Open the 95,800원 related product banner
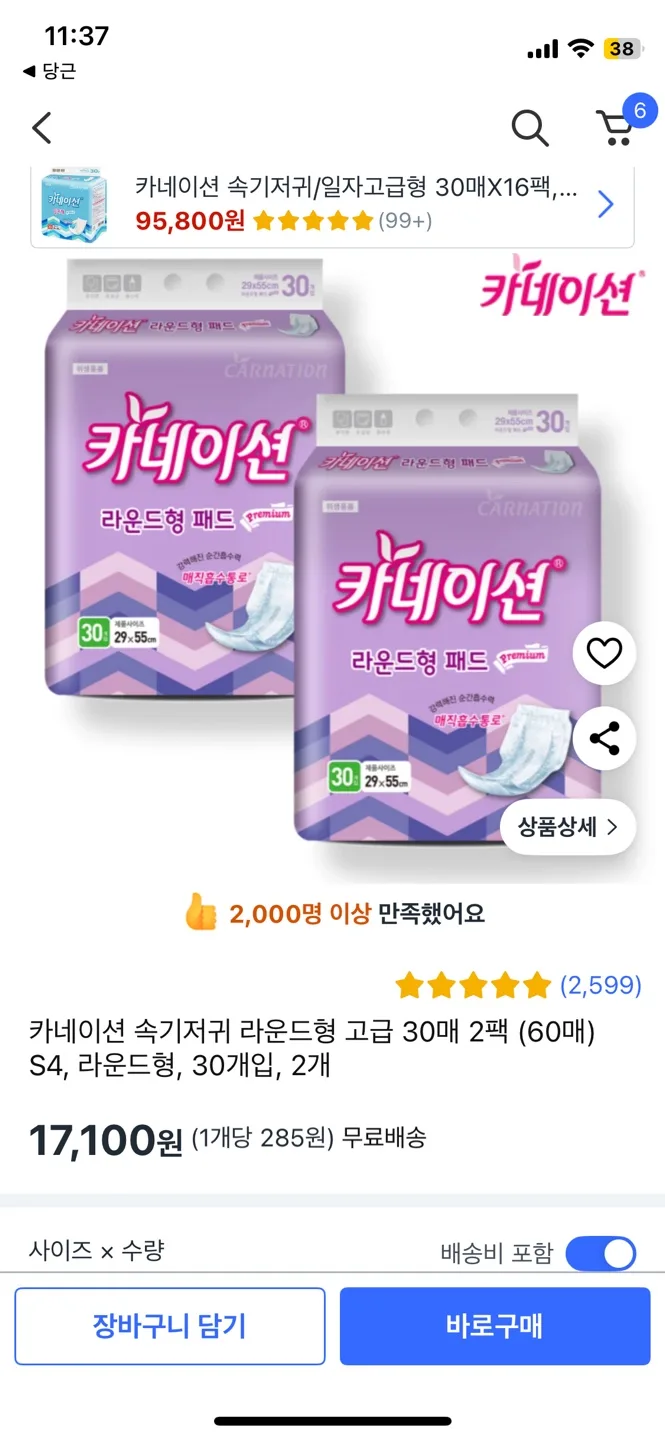This screenshot has height=1440, width=665. click(332, 205)
